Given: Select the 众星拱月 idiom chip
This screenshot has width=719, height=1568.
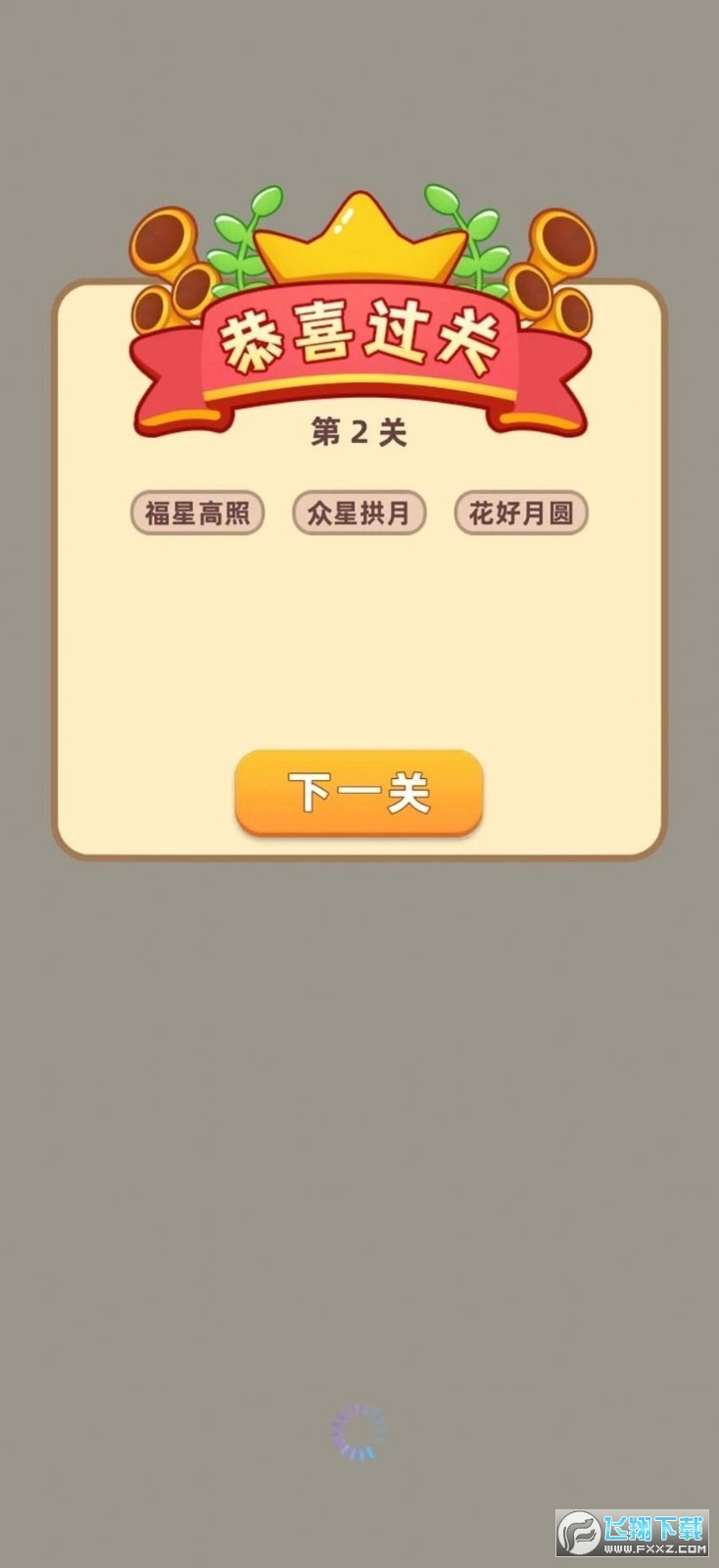Looking at the screenshot, I should (359, 513).
